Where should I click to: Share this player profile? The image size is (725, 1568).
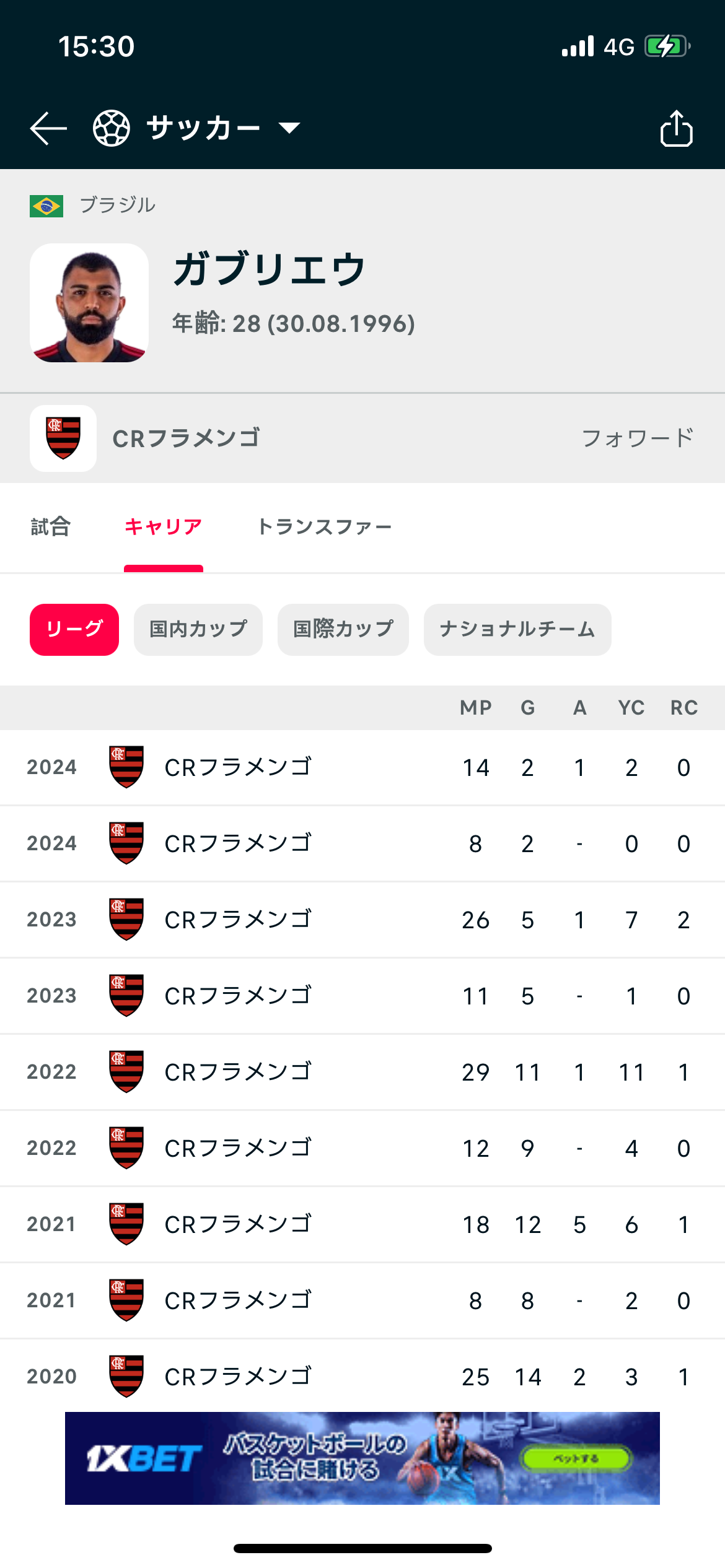676,128
